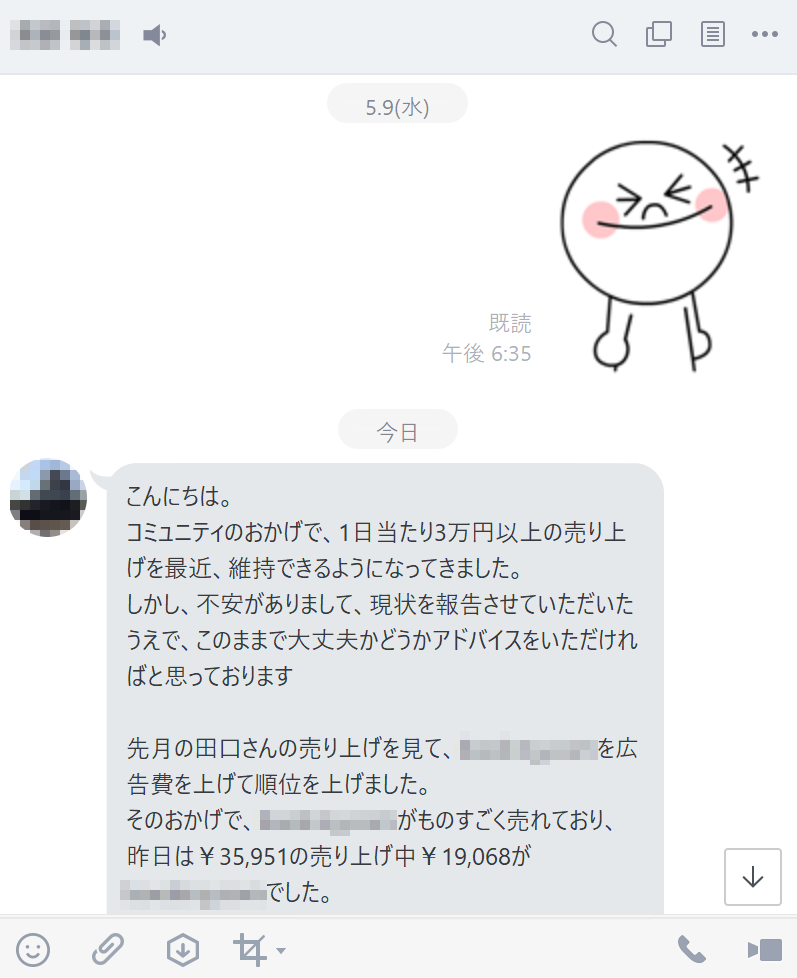This screenshot has height=978, width=797.
Task: Expand the capture options arrow
Action: point(281,949)
